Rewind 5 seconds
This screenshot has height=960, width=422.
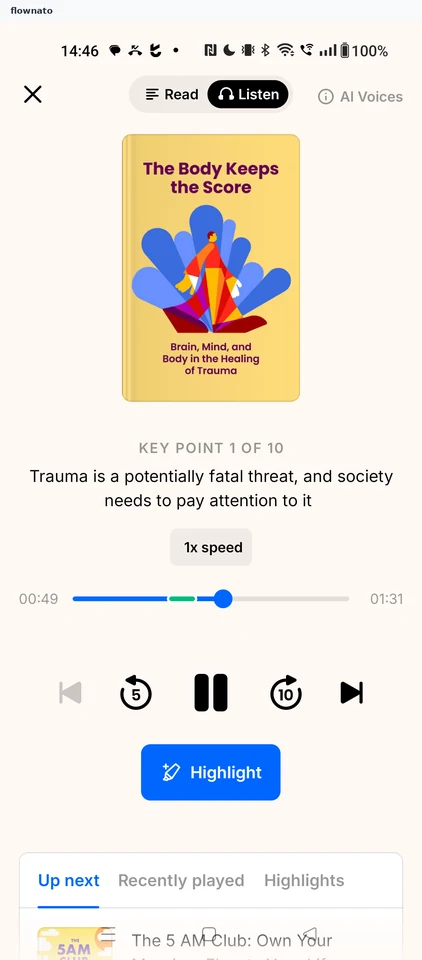tap(135, 693)
